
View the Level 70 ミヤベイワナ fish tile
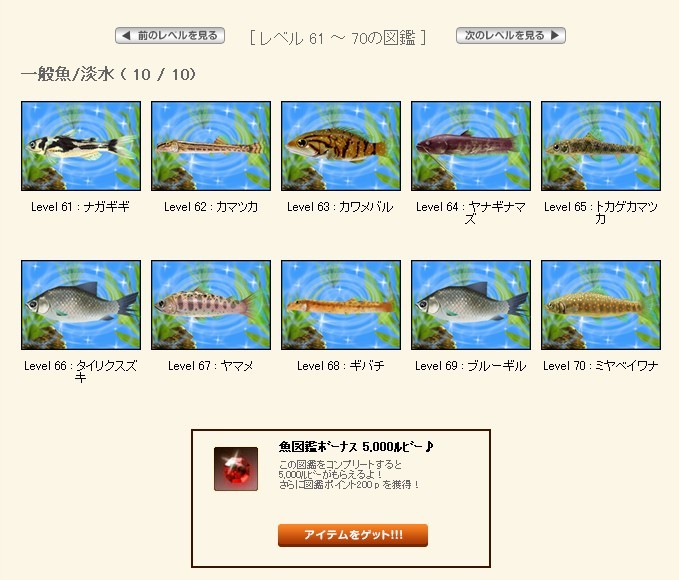click(x=601, y=305)
